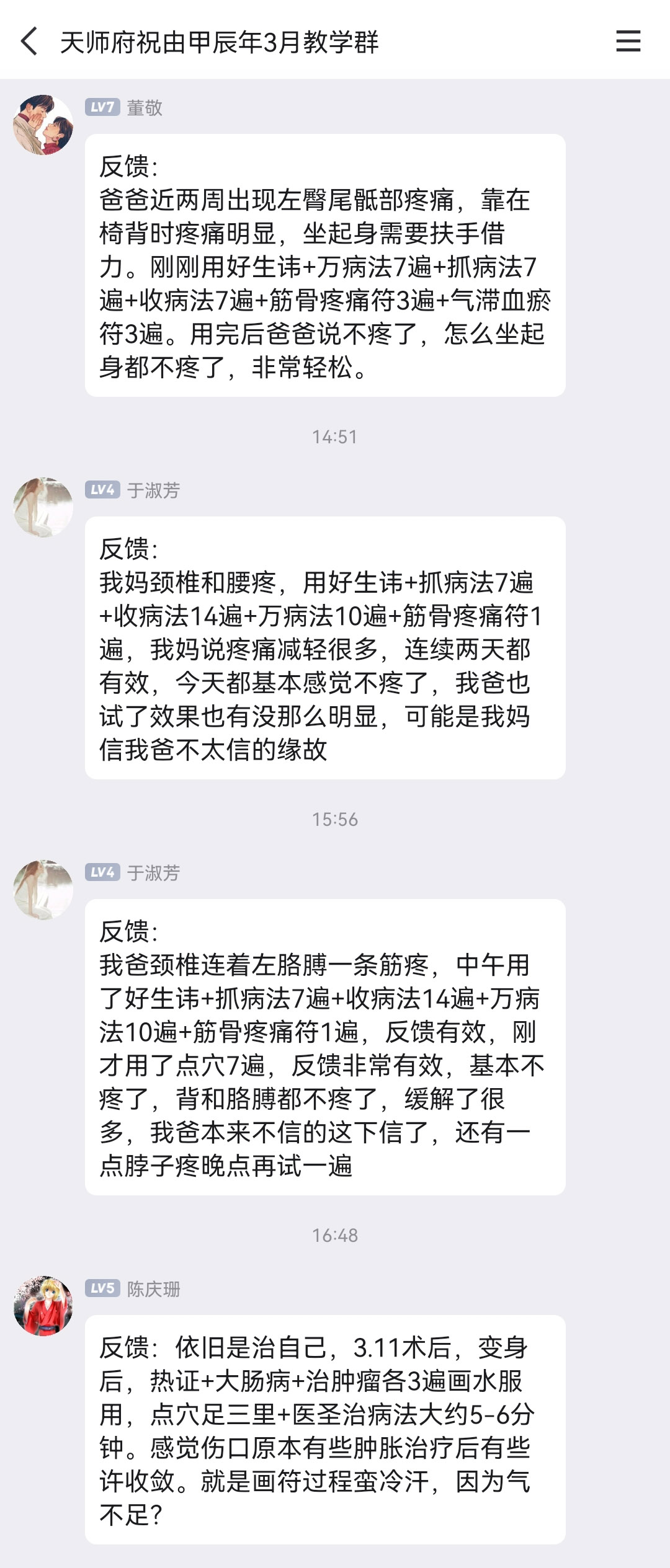View 陈庆珊's profile avatar
Screen dimensions: 670x1568
43,1306
